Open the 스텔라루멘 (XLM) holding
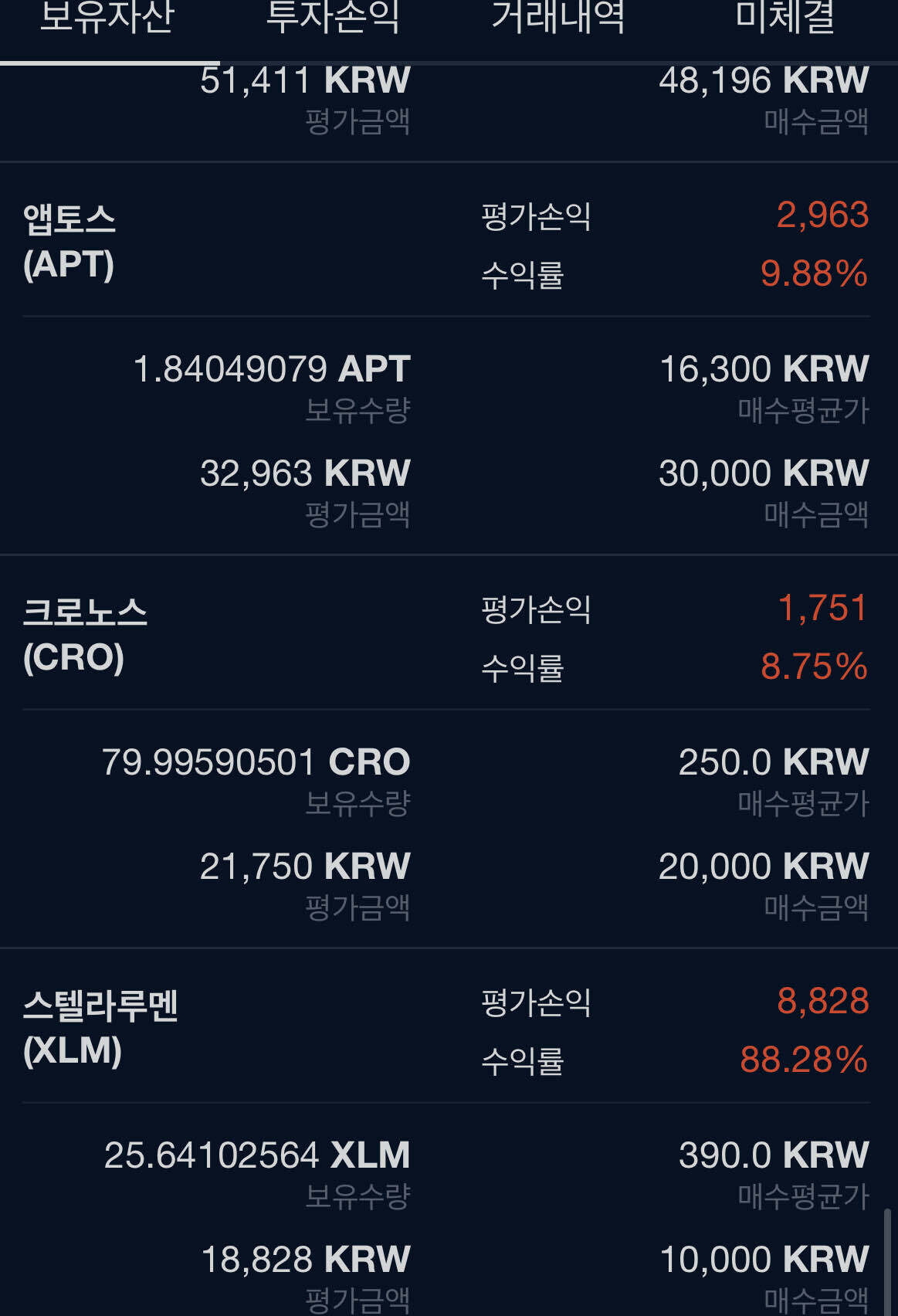This screenshot has width=898, height=1316. coord(100,1028)
